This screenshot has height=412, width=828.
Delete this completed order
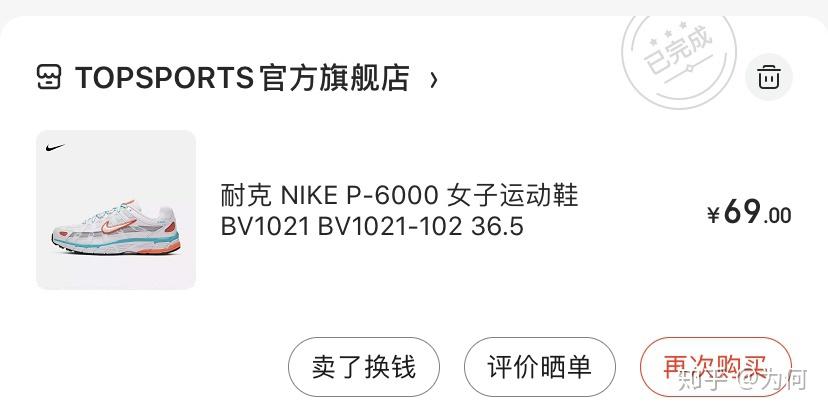pos(769,77)
